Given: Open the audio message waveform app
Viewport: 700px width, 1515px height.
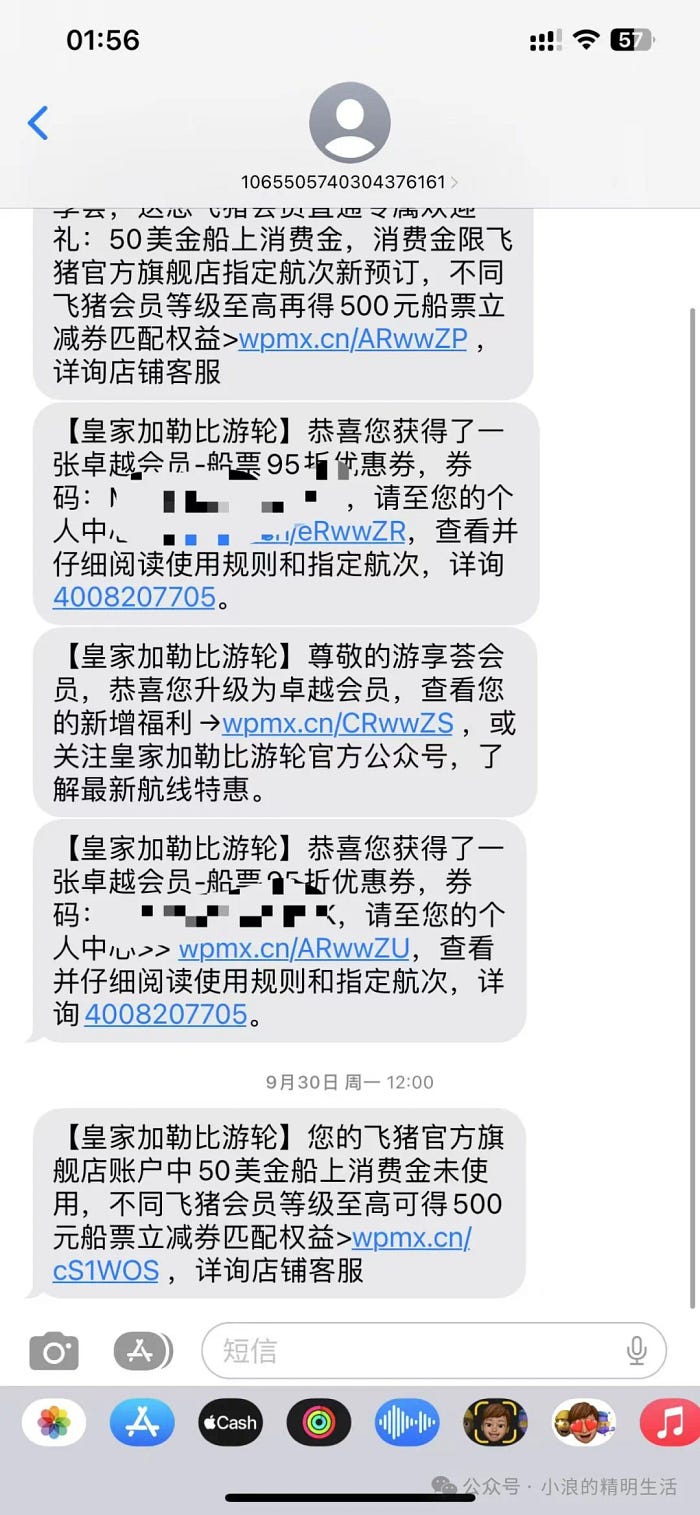Looking at the screenshot, I should (x=406, y=1422).
